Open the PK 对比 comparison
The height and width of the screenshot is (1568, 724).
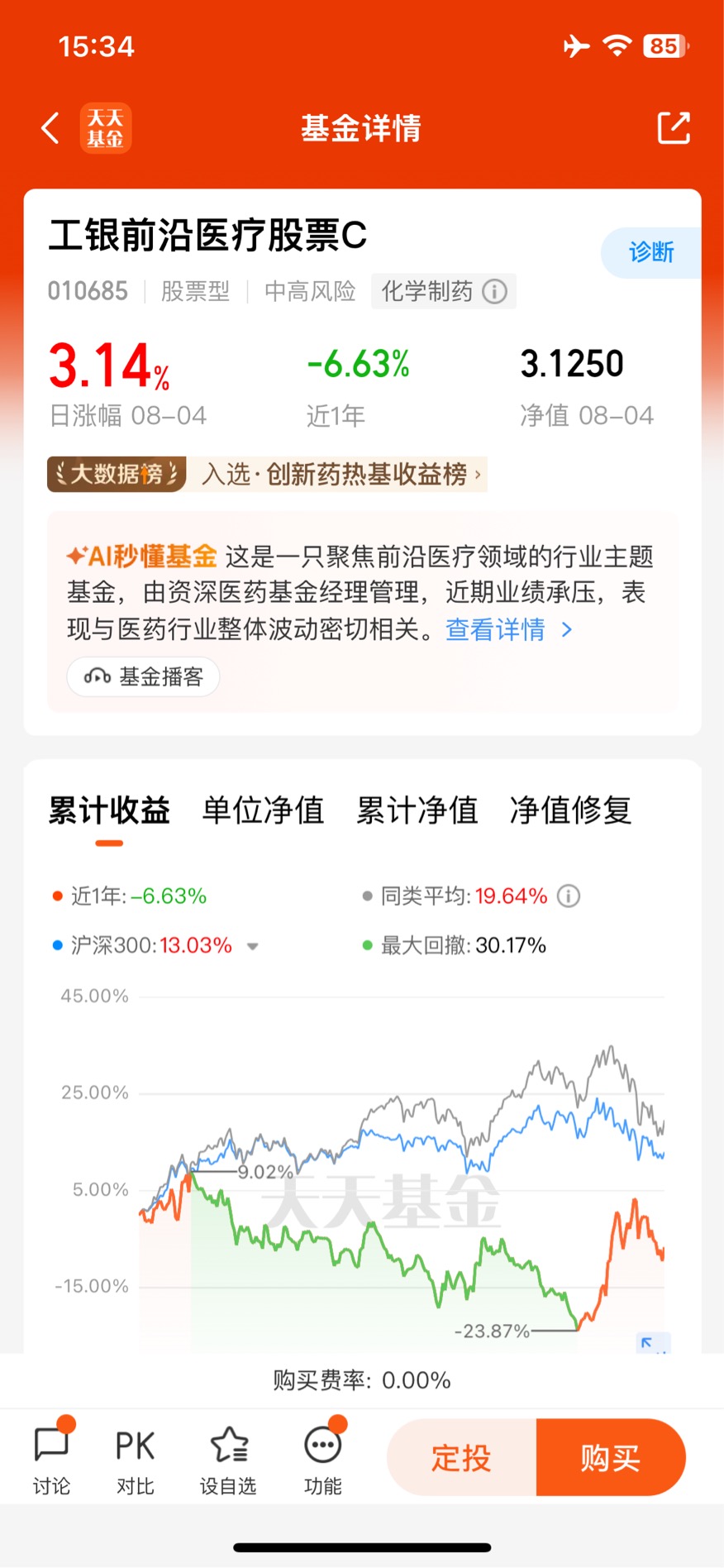pos(135,1460)
